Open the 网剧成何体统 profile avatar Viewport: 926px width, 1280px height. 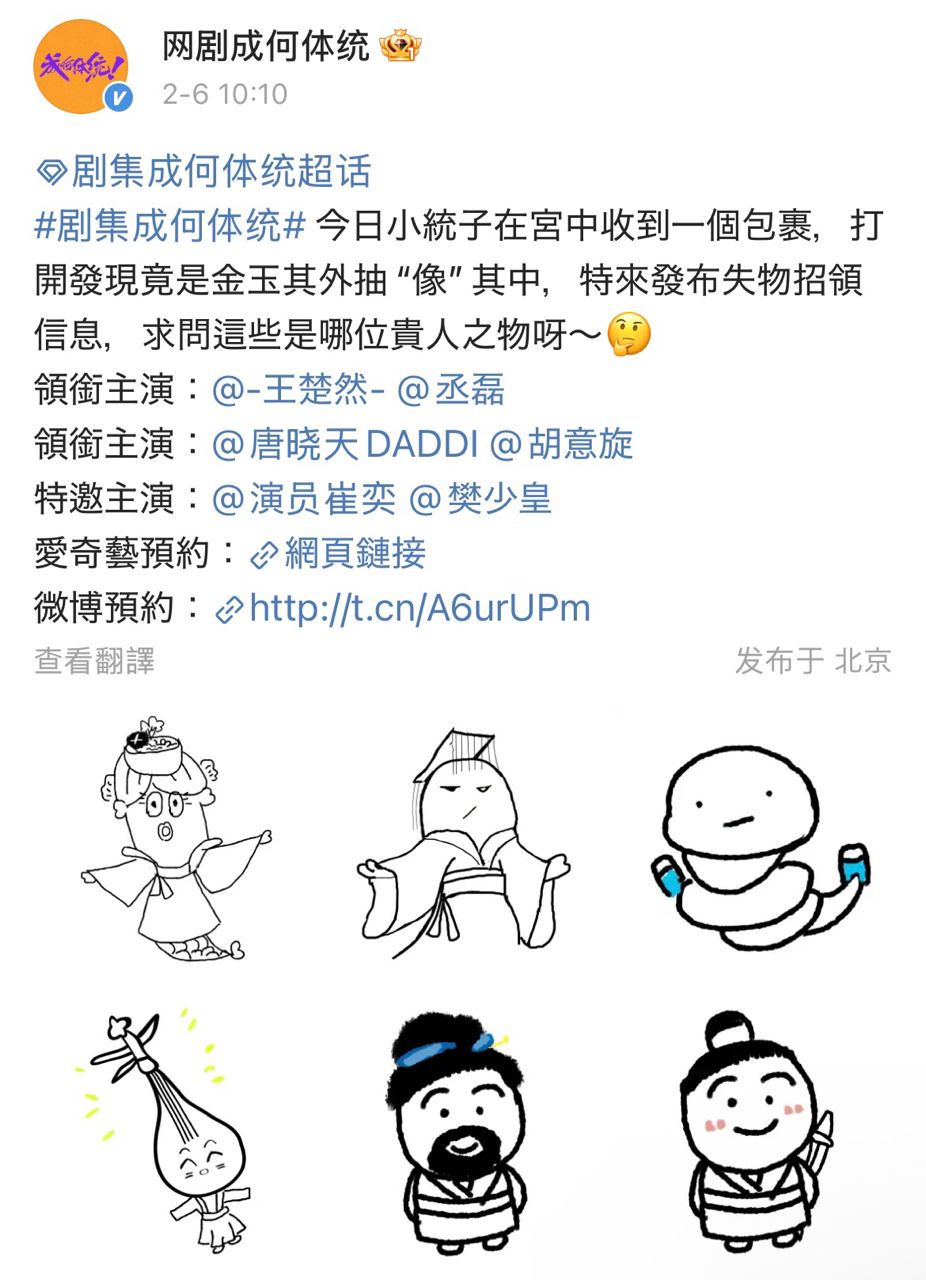(x=81, y=67)
